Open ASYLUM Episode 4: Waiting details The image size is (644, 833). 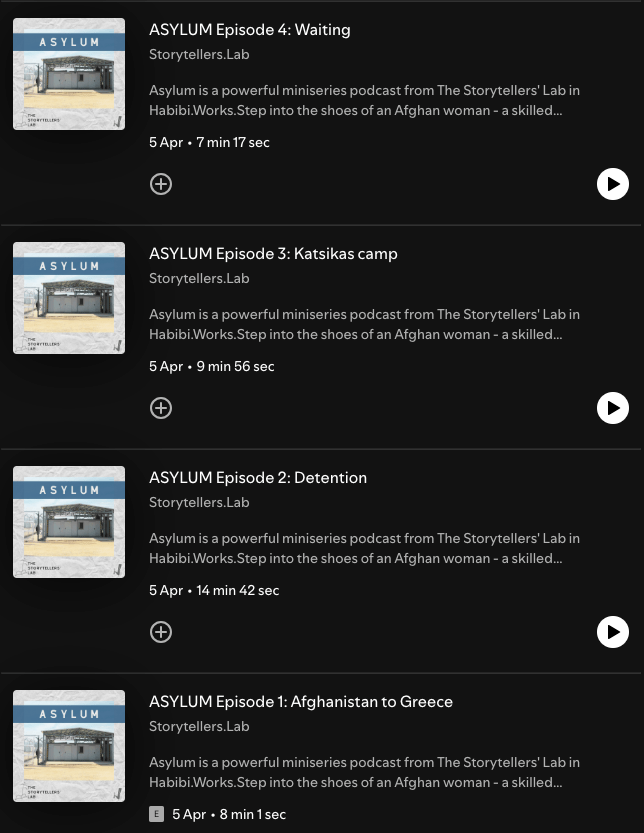249,30
